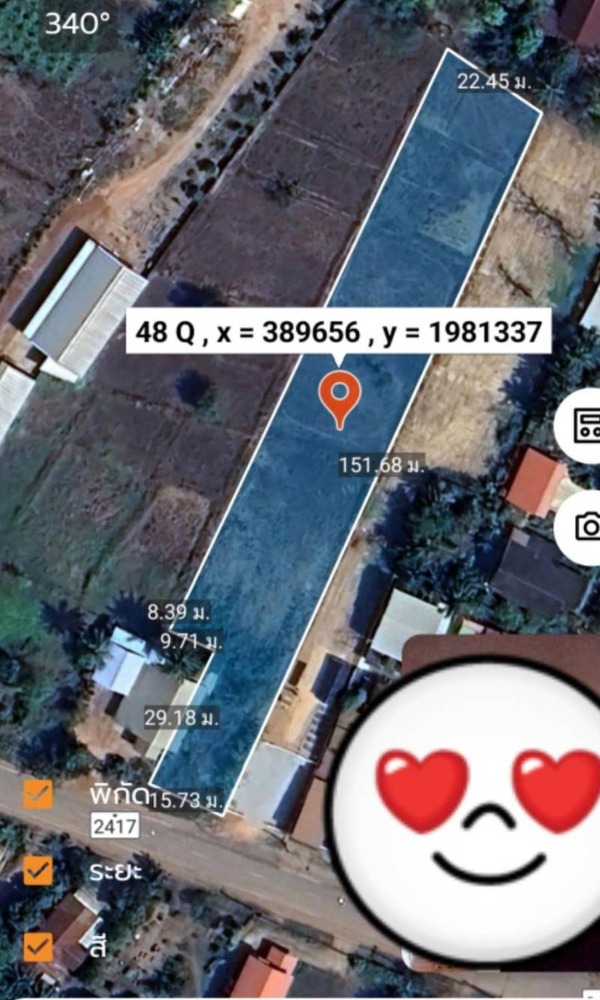Tap the camera capture button
Image resolution: width=600 pixels, height=1000 pixels.
tap(587, 528)
